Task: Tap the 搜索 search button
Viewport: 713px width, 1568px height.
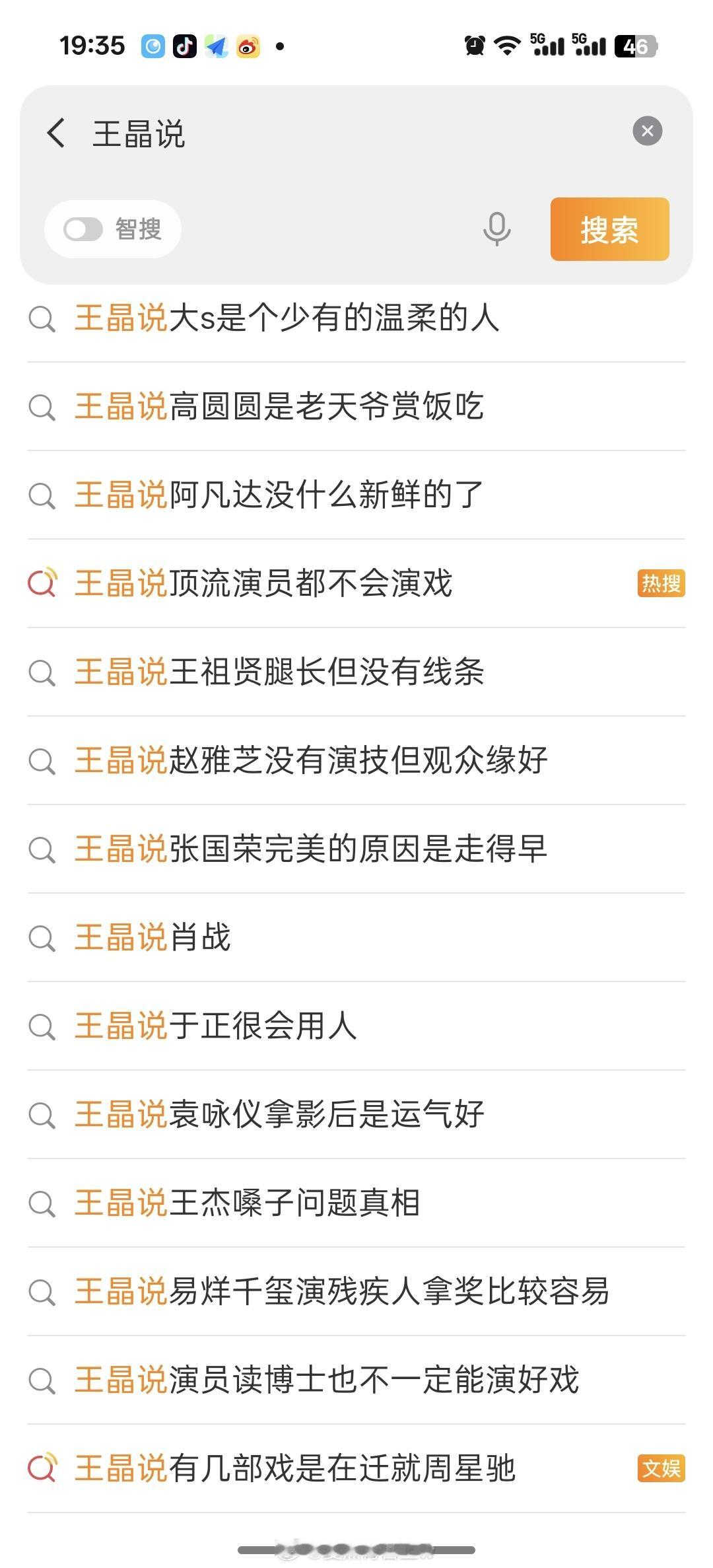Action: 609,229
